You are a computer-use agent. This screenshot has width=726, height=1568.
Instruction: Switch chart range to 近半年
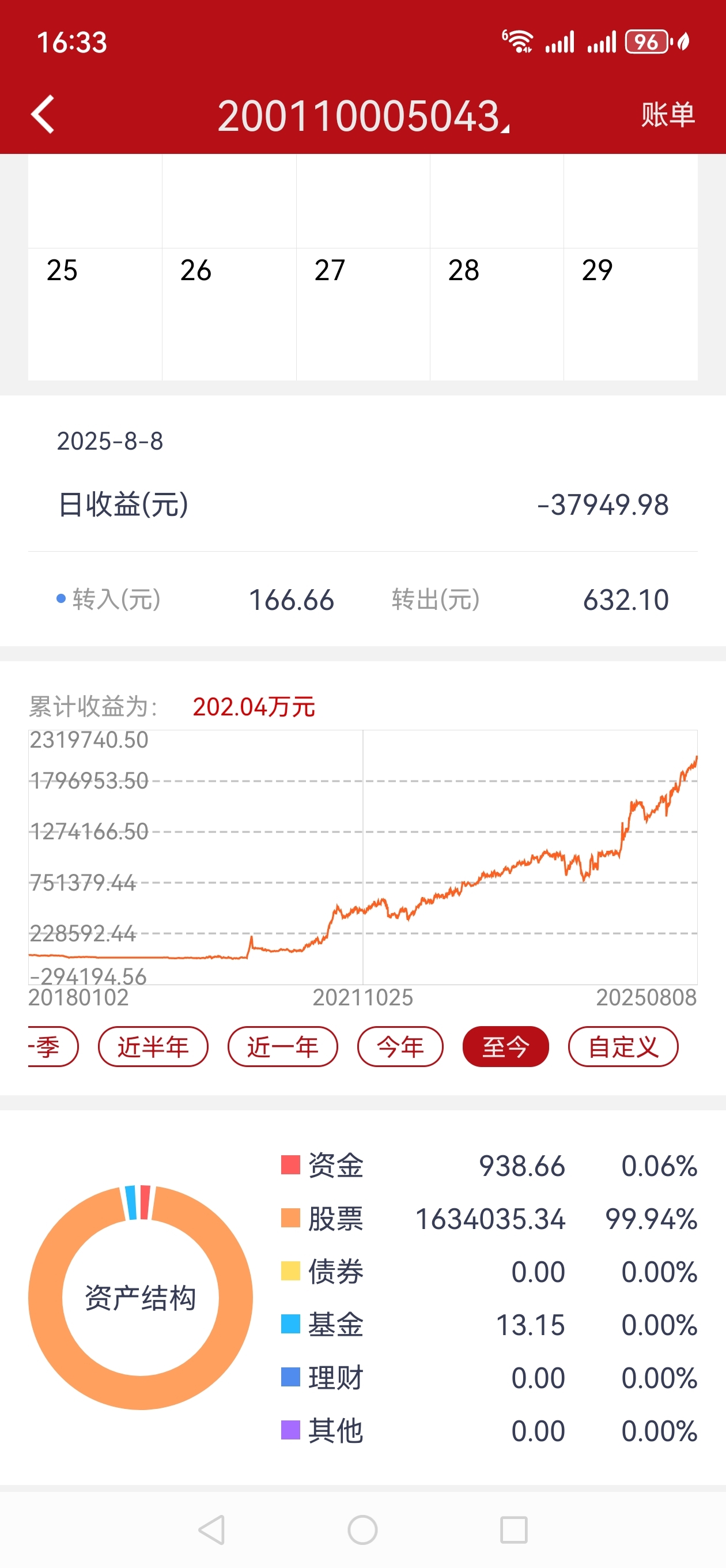click(x=153, y=1046)
